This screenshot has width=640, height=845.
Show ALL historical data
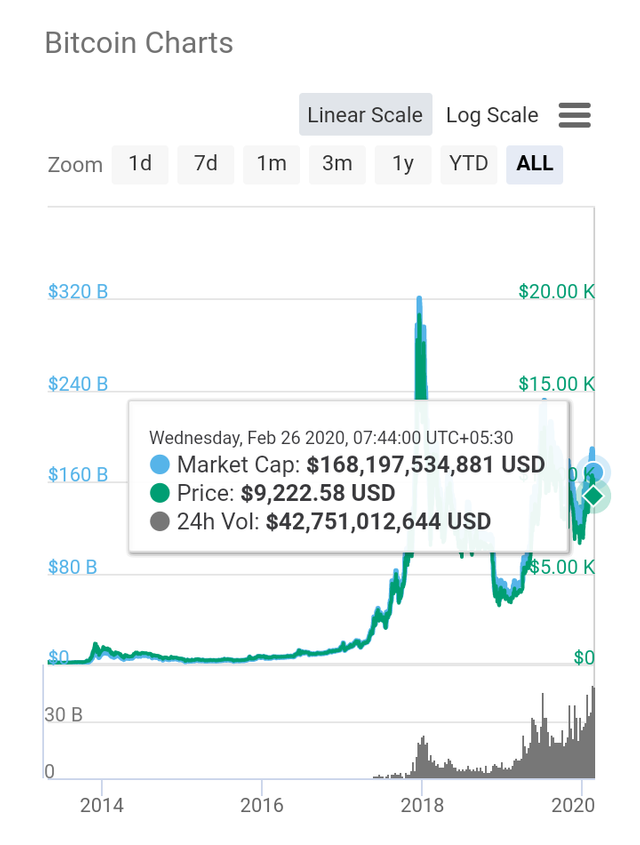(x=535, y=164)
